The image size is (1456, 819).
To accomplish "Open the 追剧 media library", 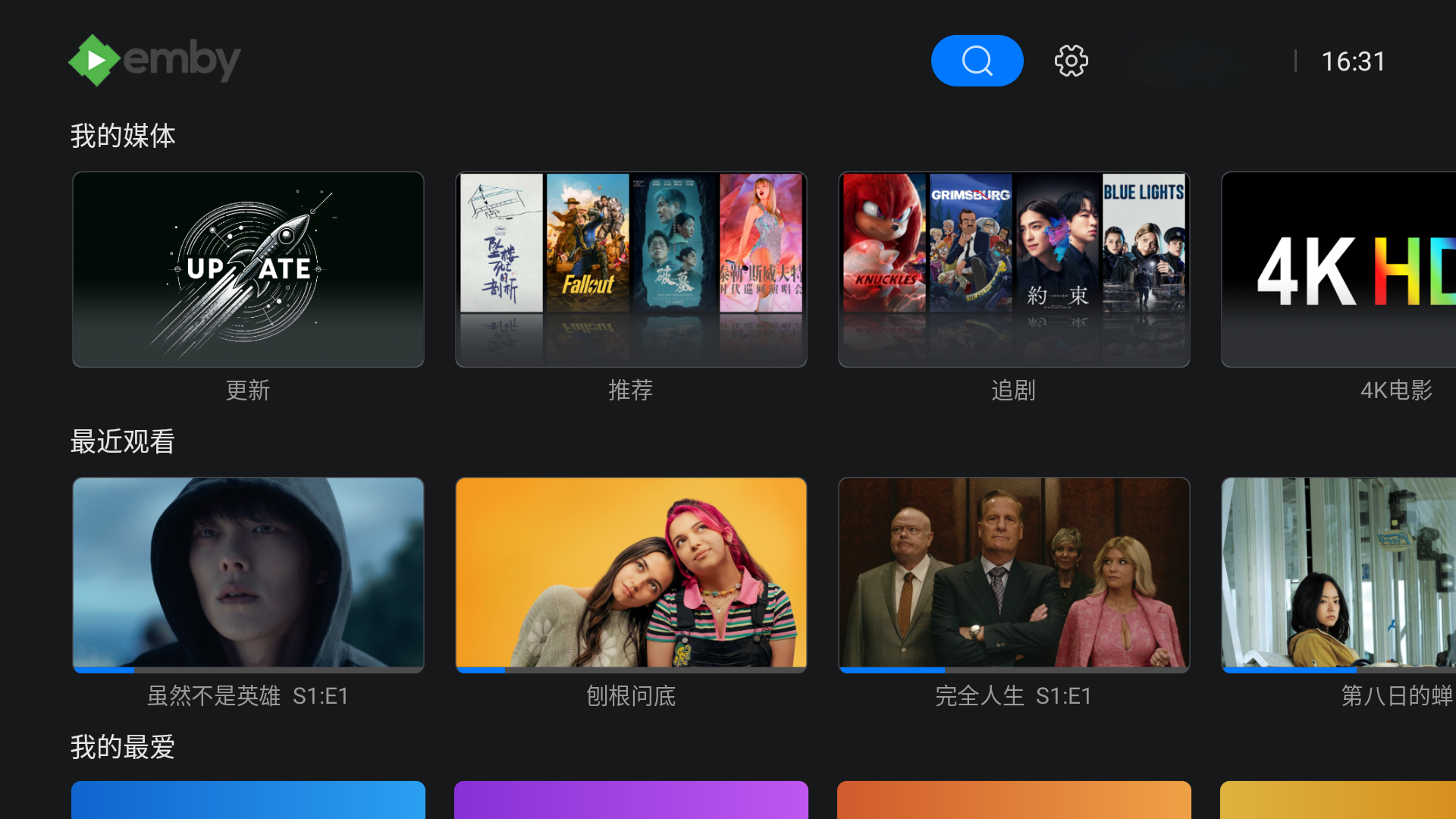I will (1014, 270).
